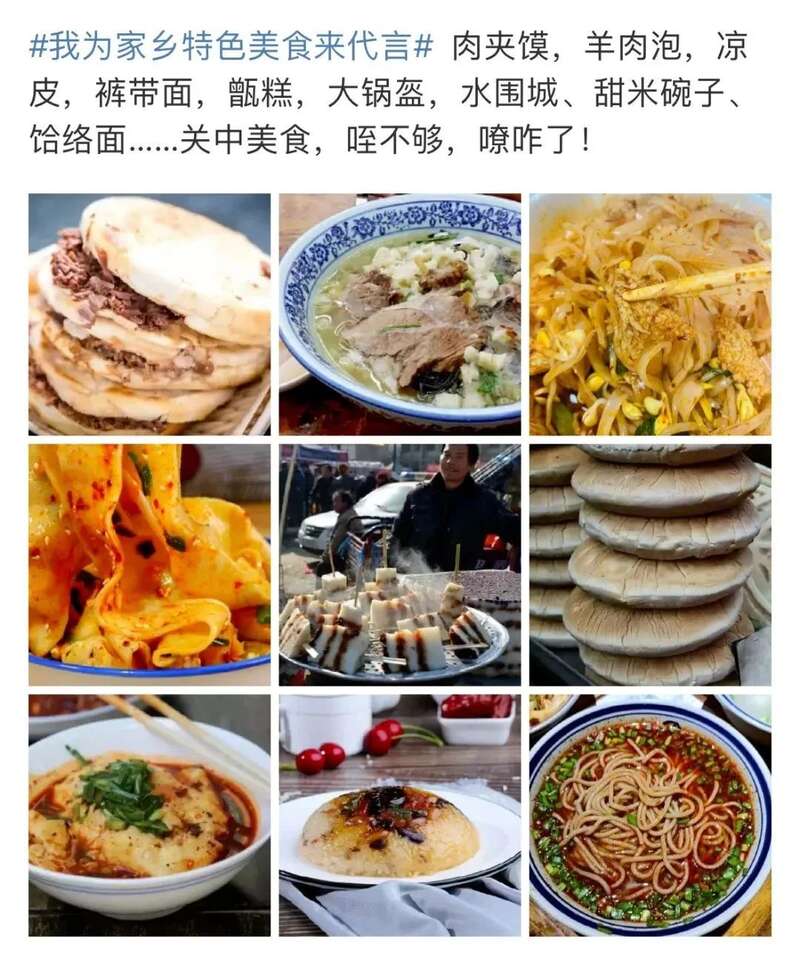This screenshot has width=800, height=957.
Task: Open the #我为家乡特色美食来代言# hashtag
Action: (x=232, y=47)
